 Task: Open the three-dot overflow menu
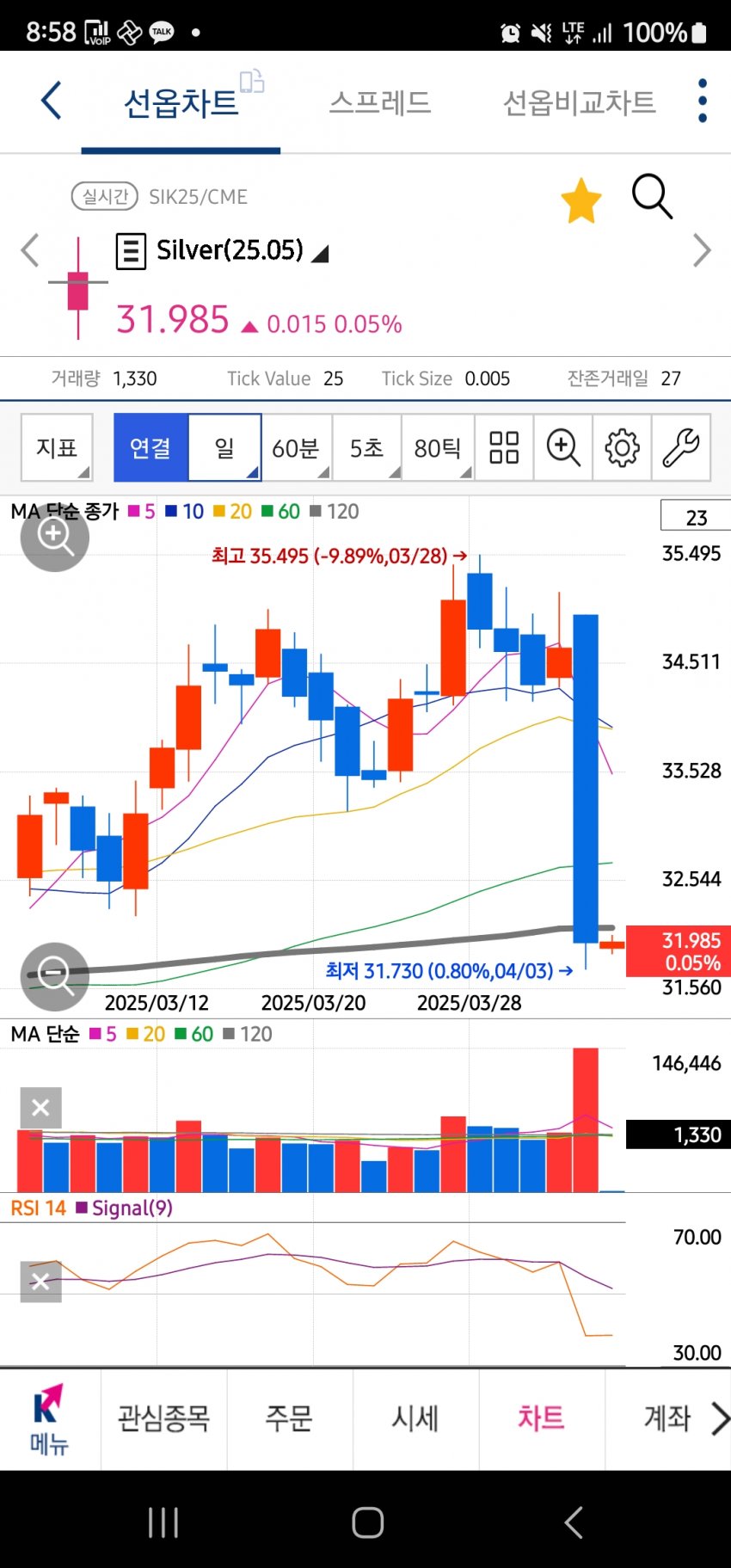click(x=703, y=101)
